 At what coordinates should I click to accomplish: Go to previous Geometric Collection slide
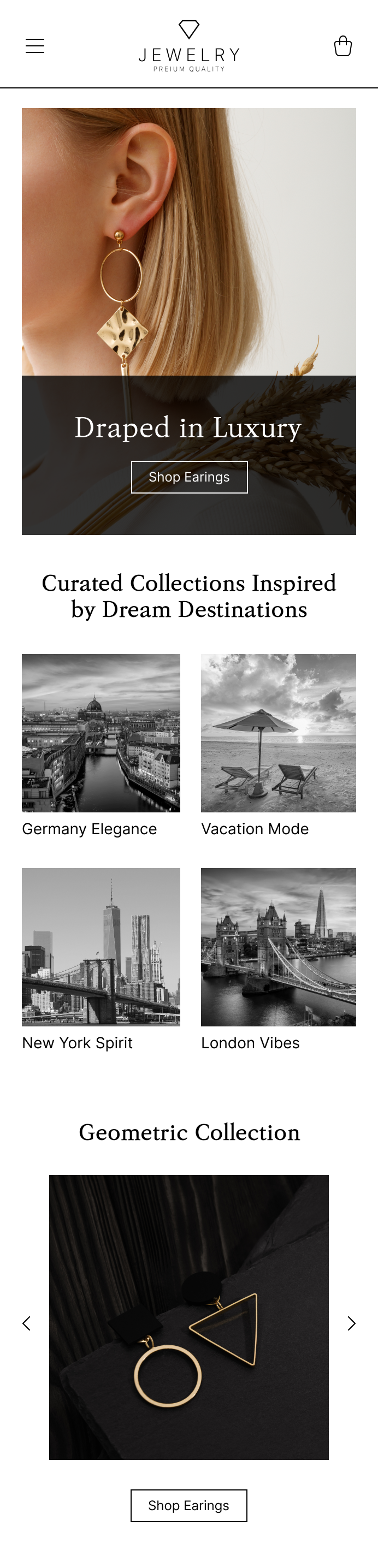coord(27,1323)
